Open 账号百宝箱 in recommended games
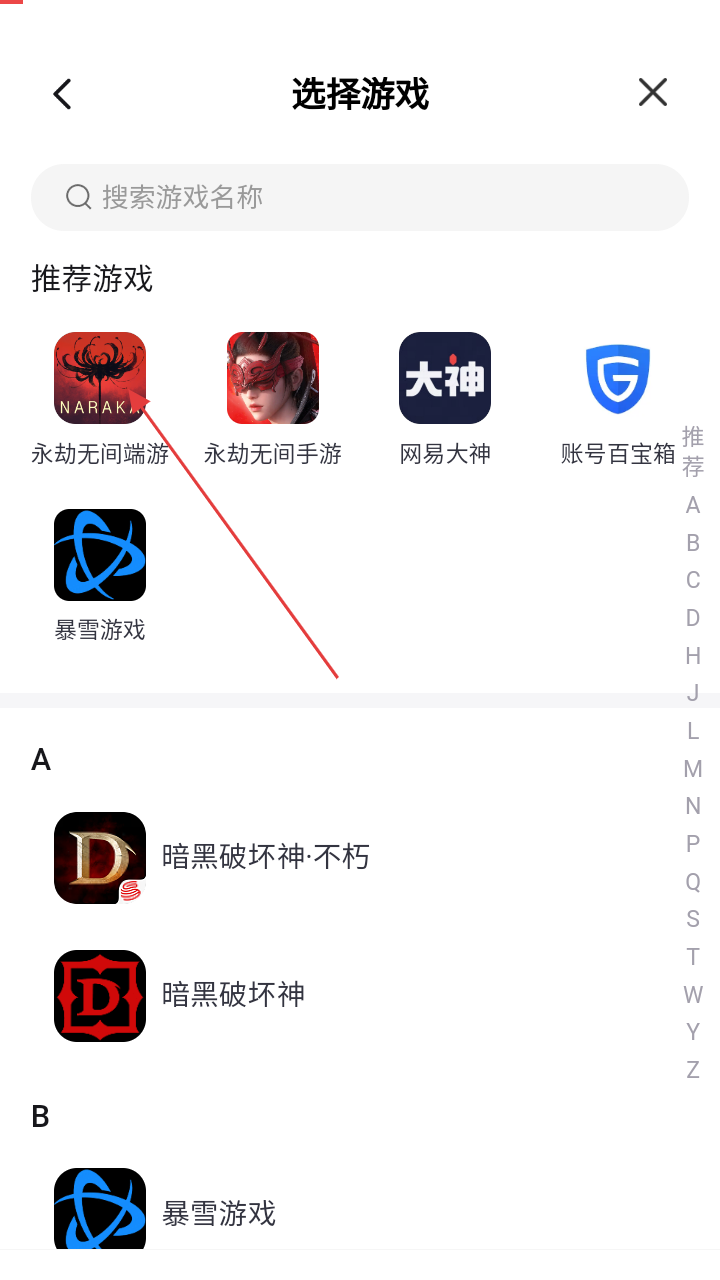Screen dimensions: 720x1280 pos(618,378)
